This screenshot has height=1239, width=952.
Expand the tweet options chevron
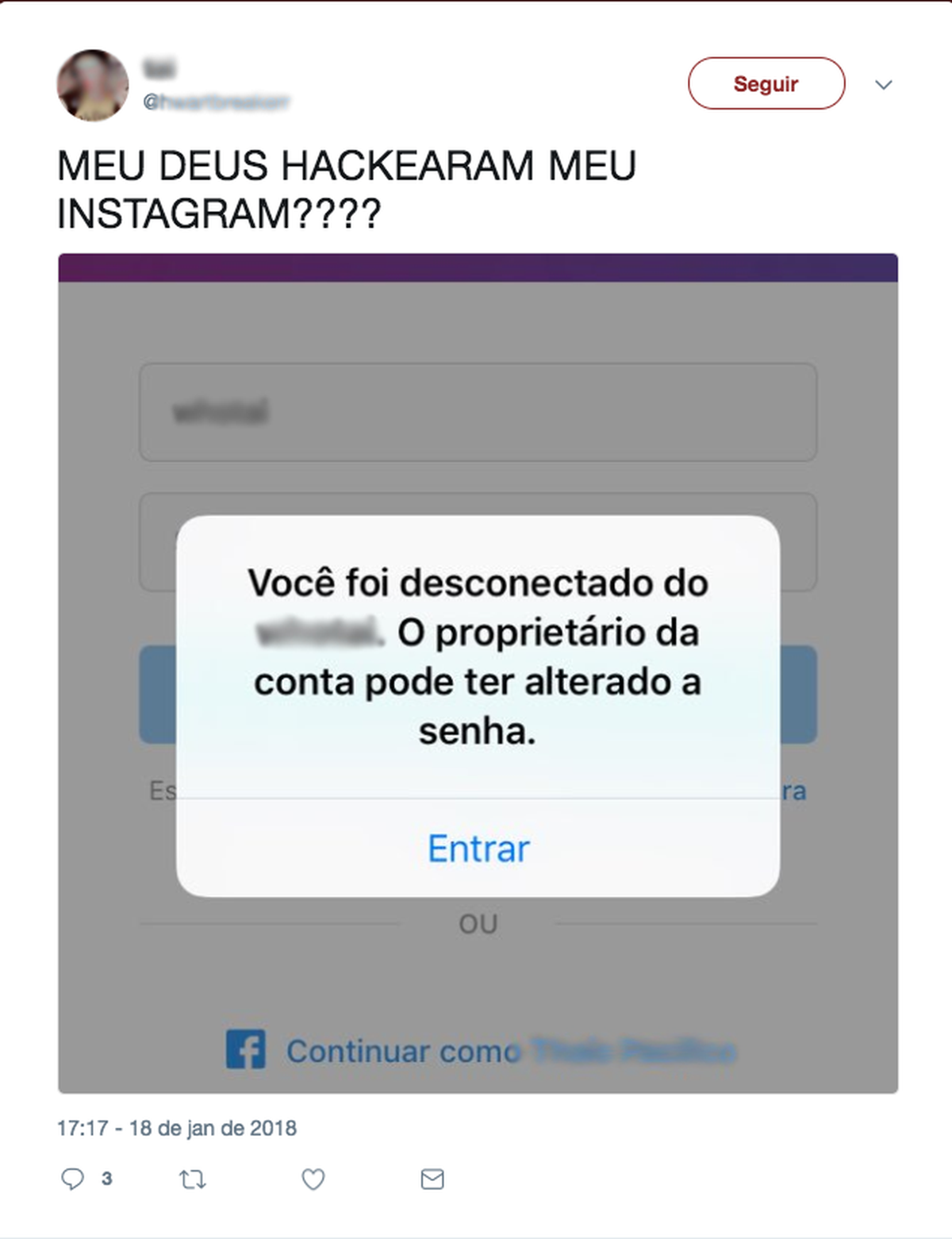(x=883, y=85)
